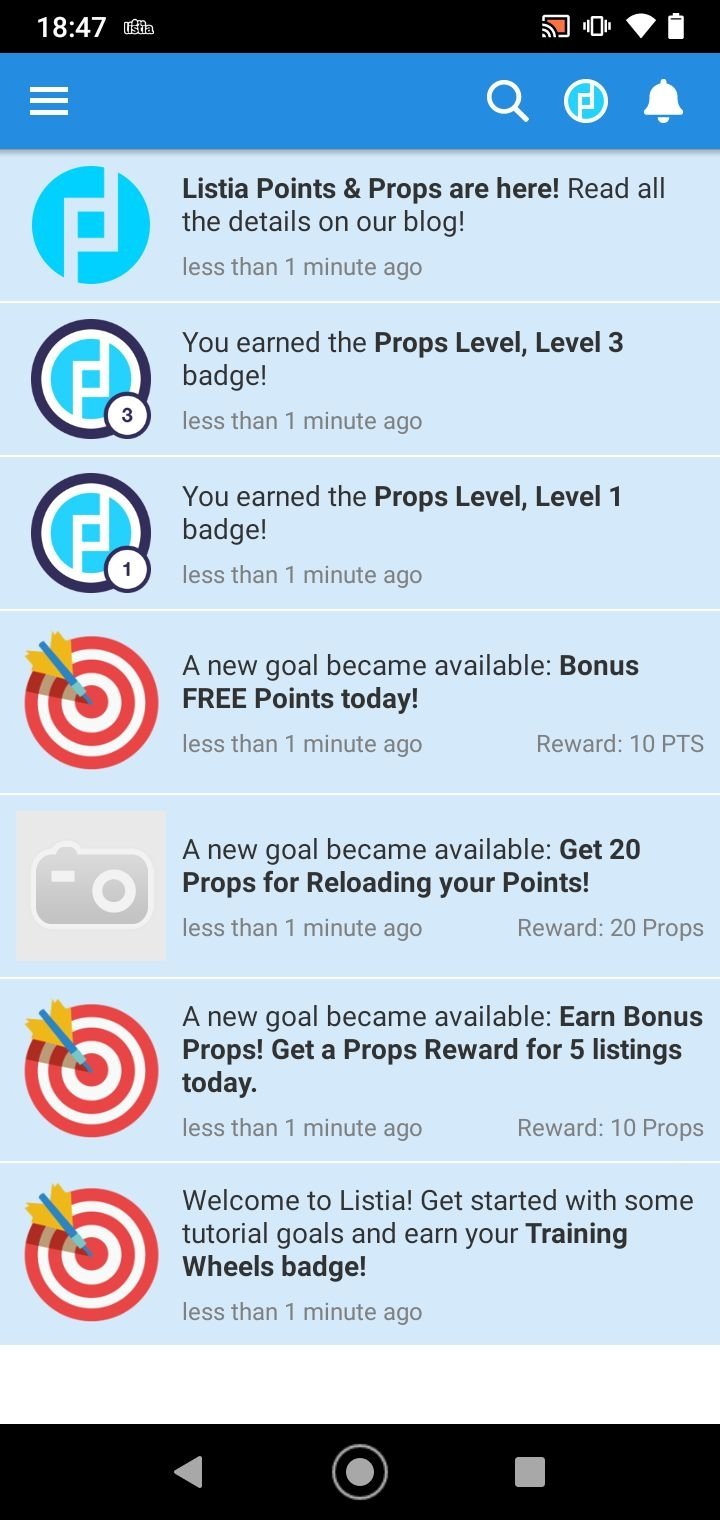Open the Bonus FREE Points today goal
The image size is (720, 1520).
[360, 703]
